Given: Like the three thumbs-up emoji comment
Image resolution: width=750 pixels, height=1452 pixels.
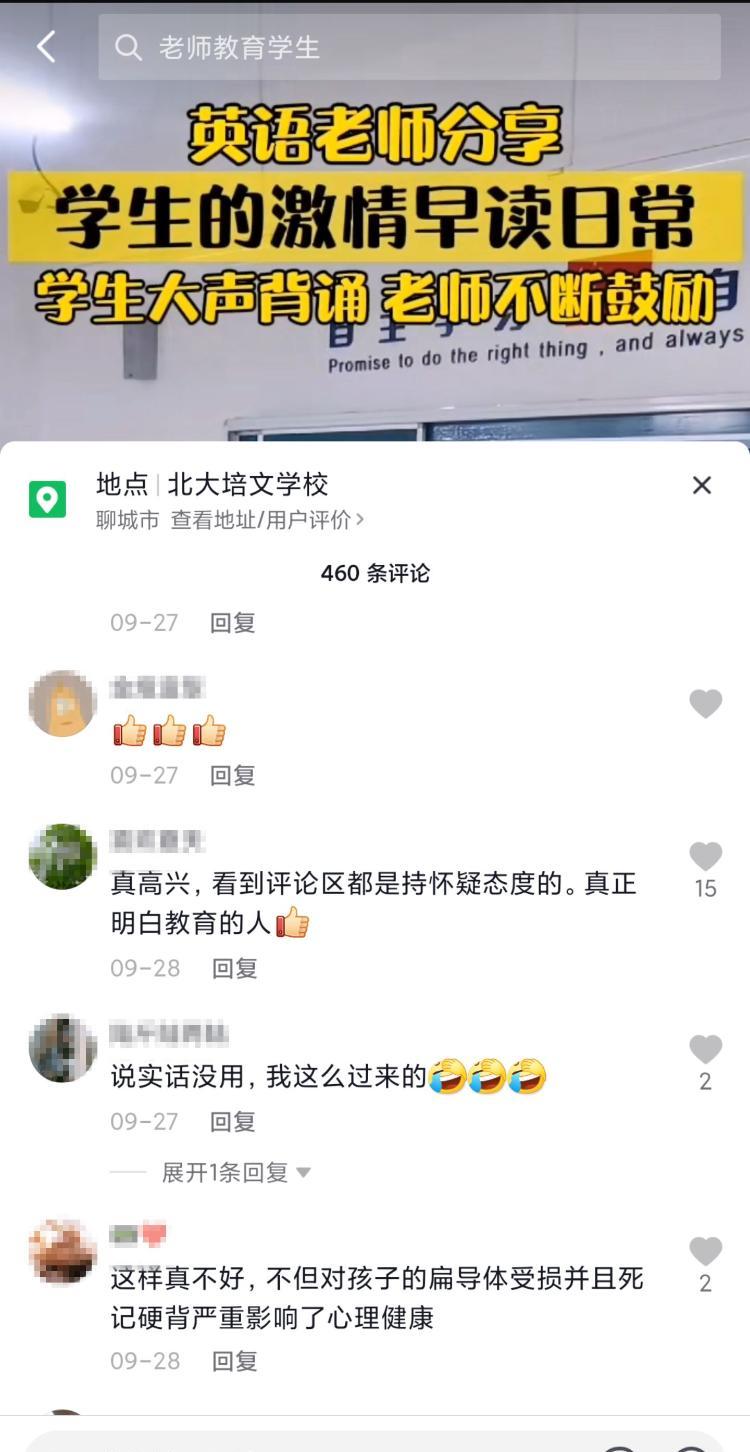Looking at the screenshot, I should (x=705, y=704).
